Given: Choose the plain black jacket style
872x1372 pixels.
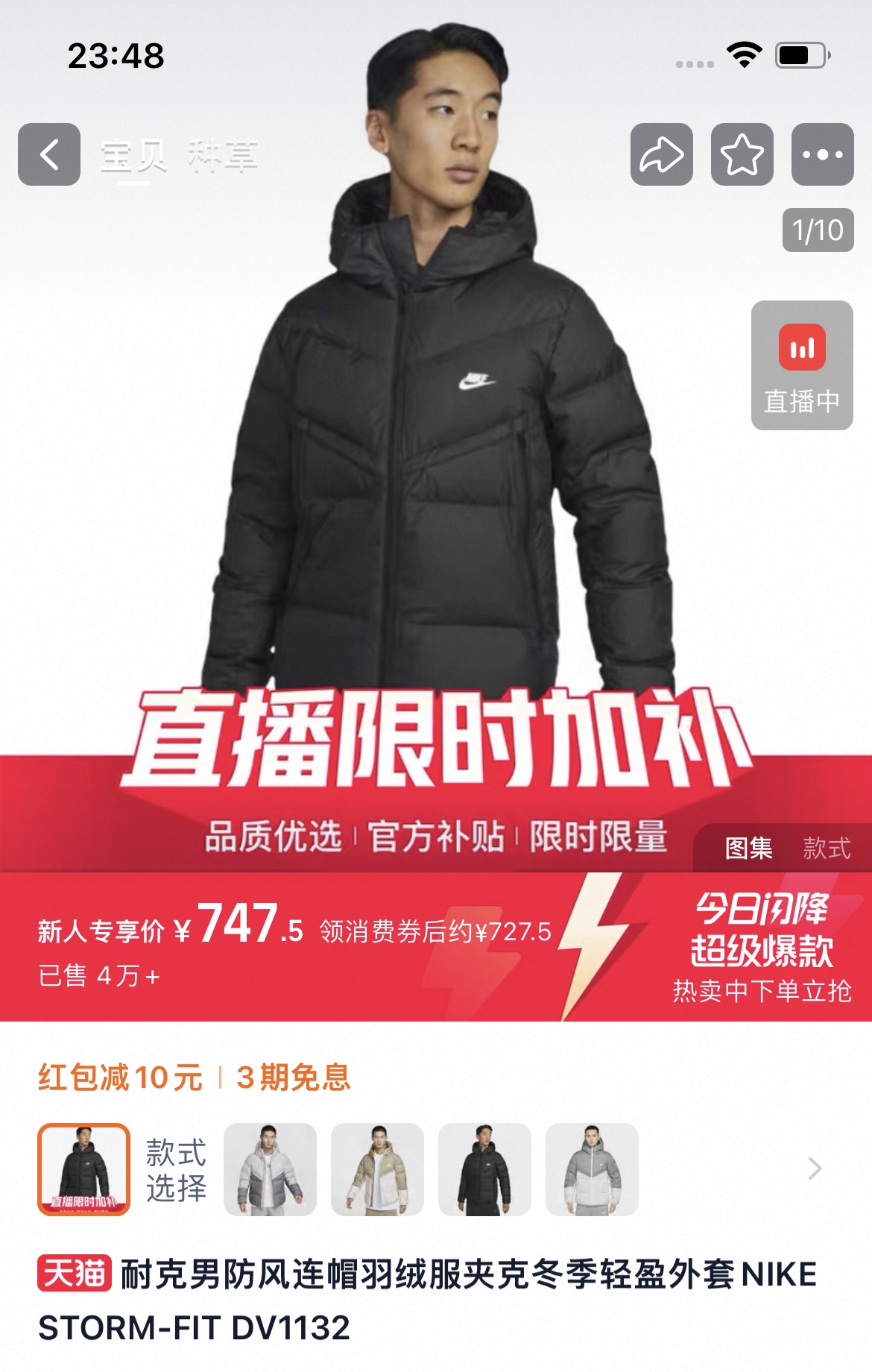Looking at the screenshot, I should (x=484, y=1169).
